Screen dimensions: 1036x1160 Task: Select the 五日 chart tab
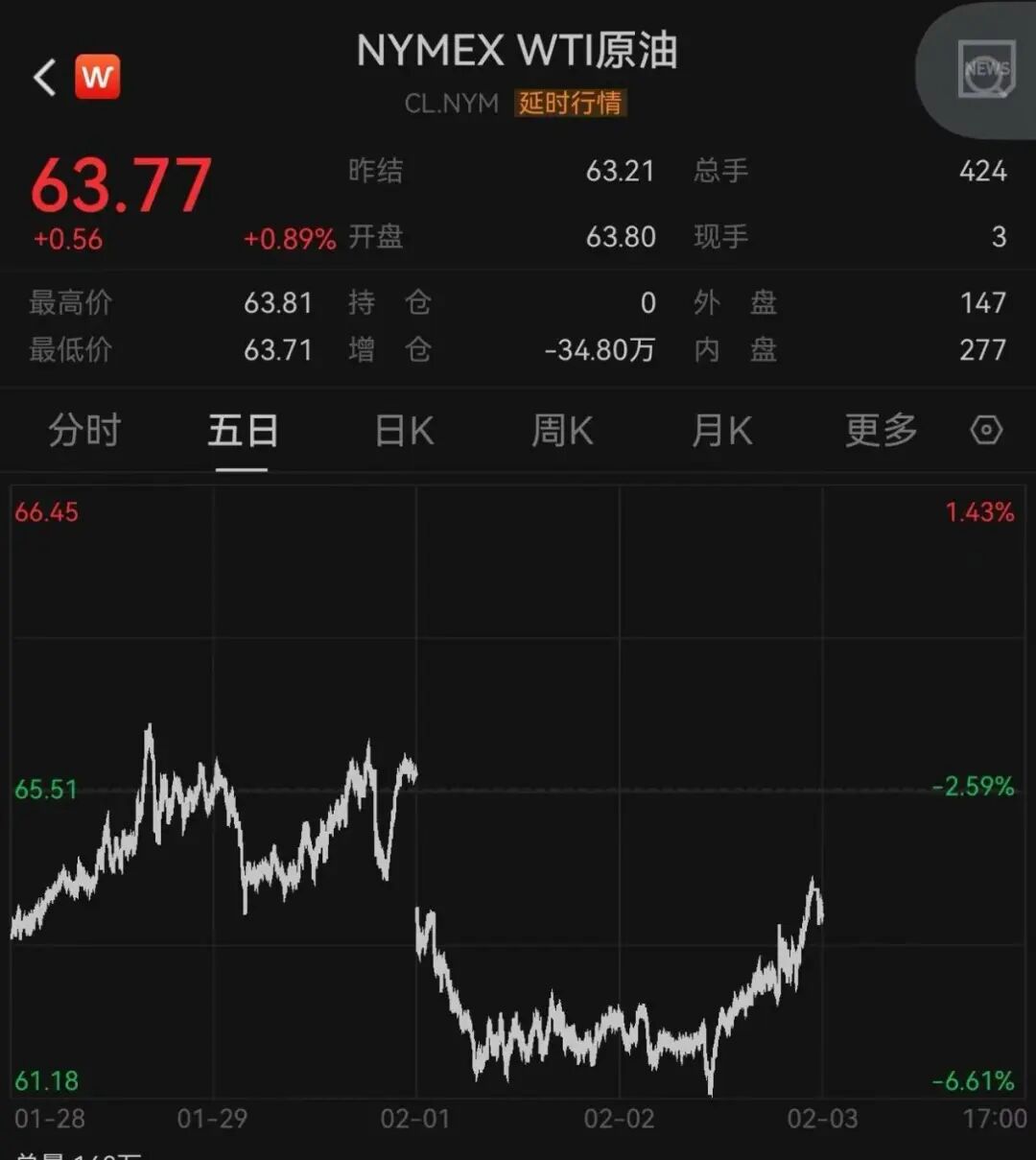pyautogui.click(x=242, y=431)
